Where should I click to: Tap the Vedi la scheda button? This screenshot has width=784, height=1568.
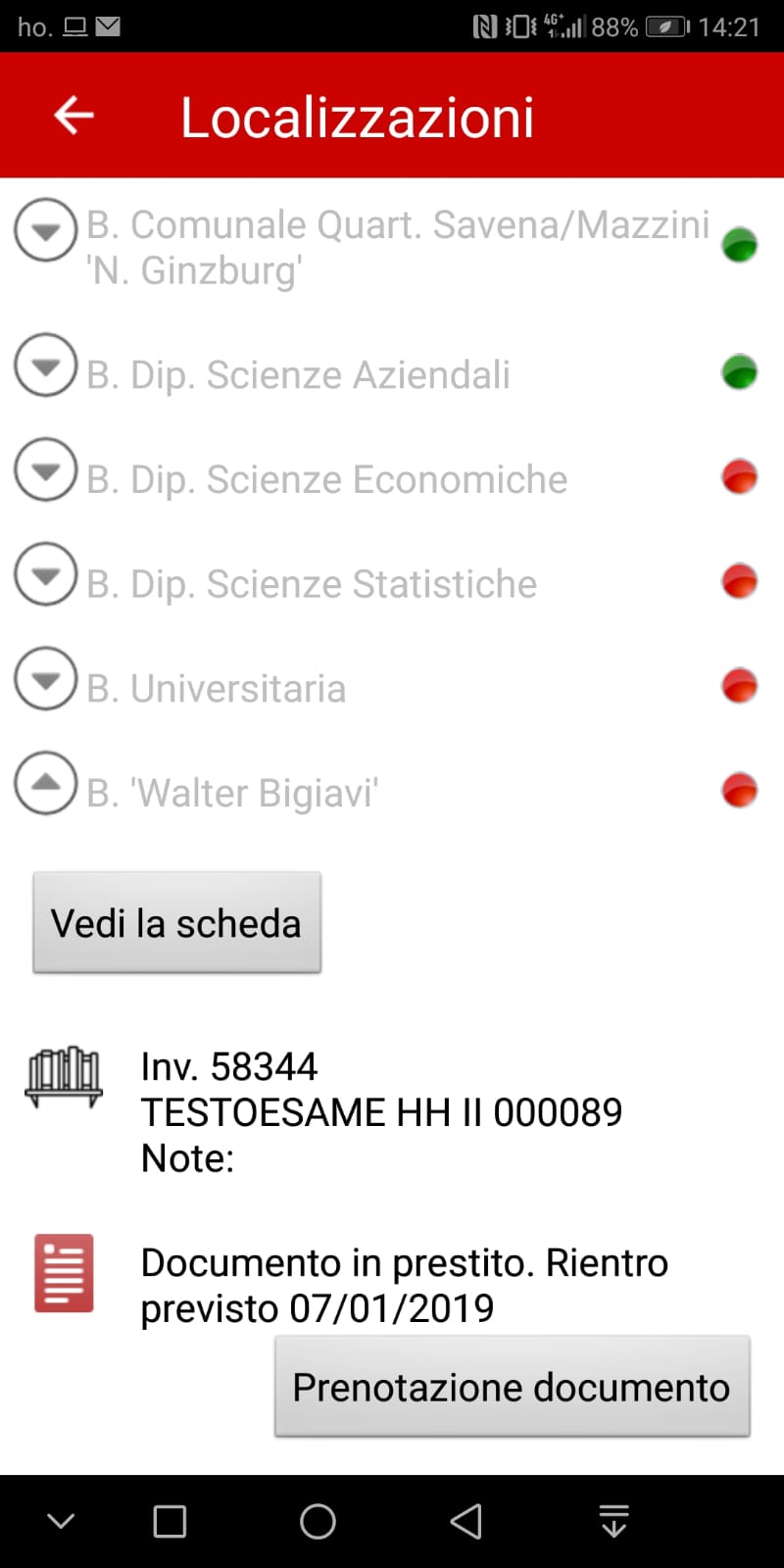[x=176, y=923]
